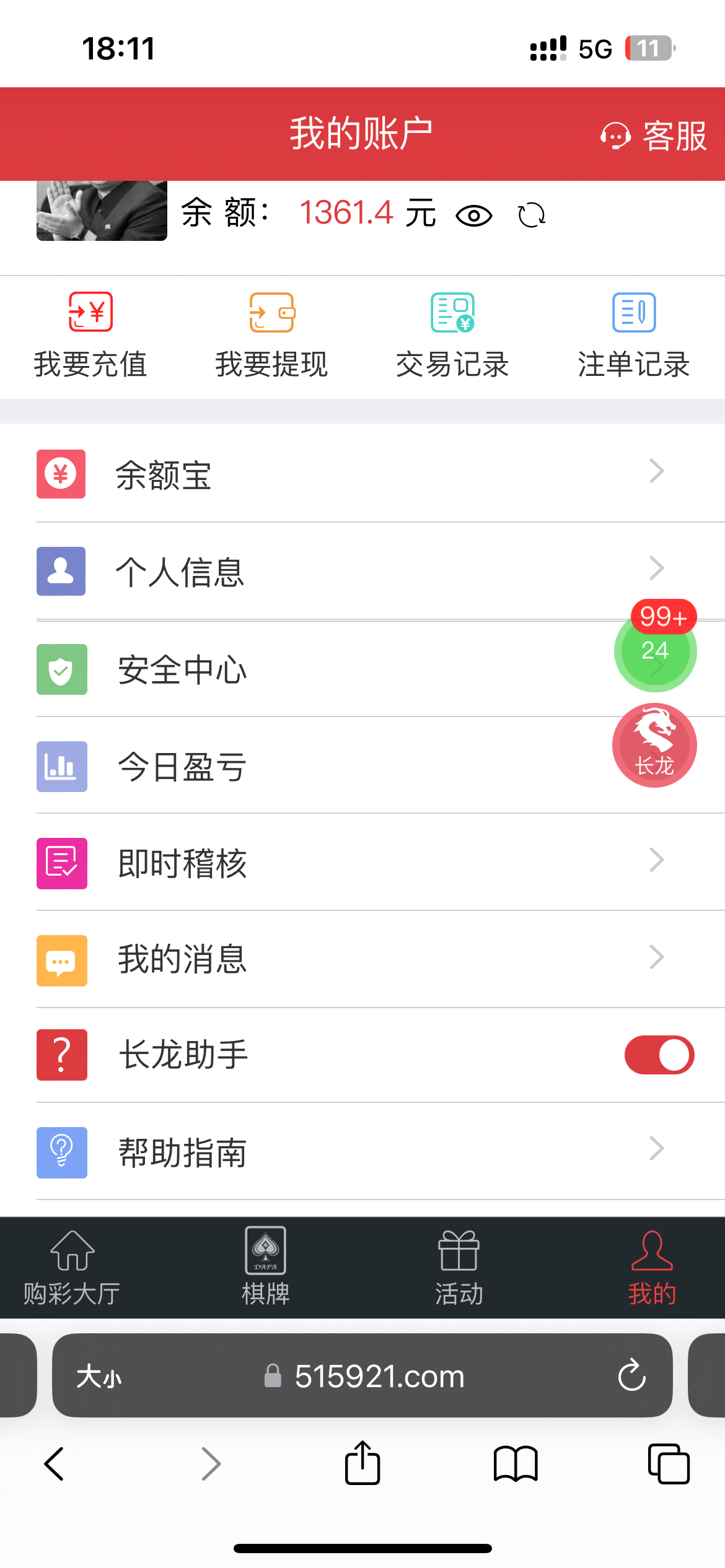Hide the account balance with eye icon
The height and width of the screenshot is (1568, 725).
474,216
